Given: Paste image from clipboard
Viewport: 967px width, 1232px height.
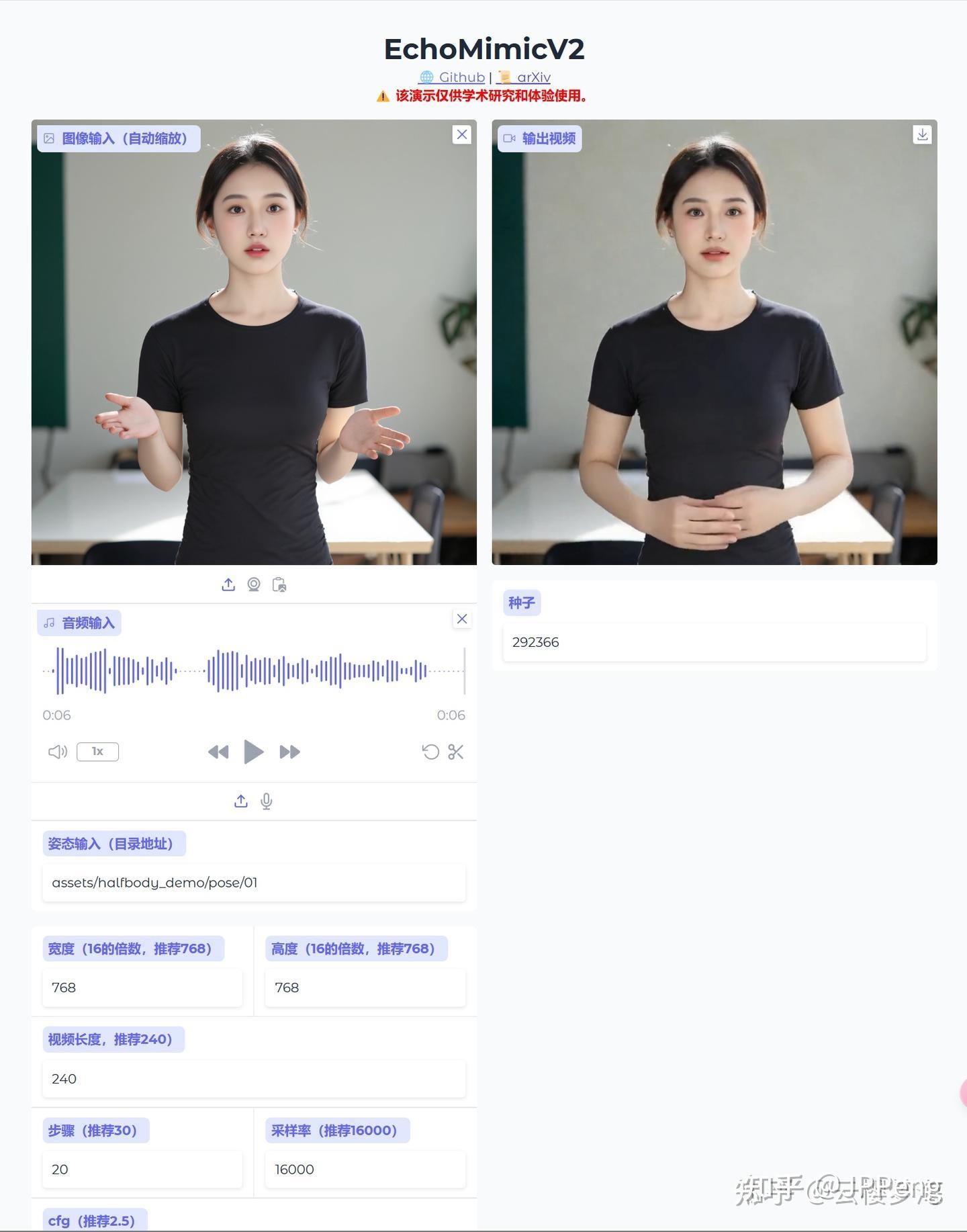Looking at the screenshot, I should coord(279,584).
